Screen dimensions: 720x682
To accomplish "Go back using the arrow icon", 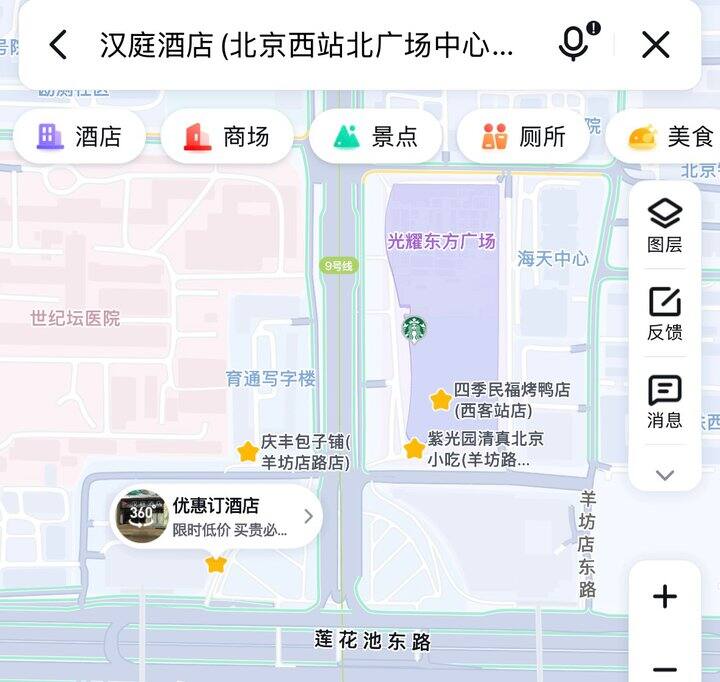I will coord(58,44).
